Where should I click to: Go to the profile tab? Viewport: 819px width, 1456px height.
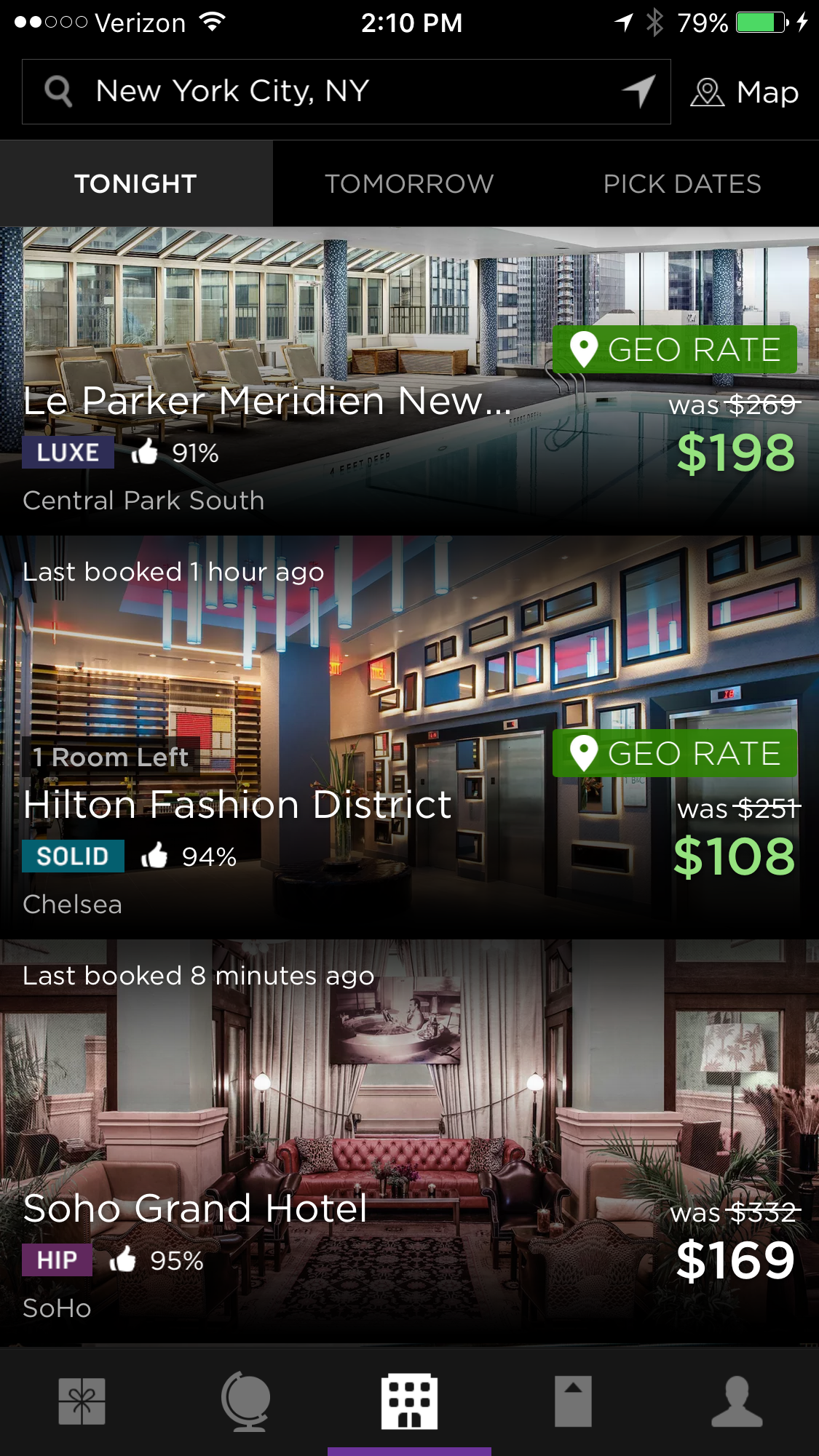[x=737, y=1401]
